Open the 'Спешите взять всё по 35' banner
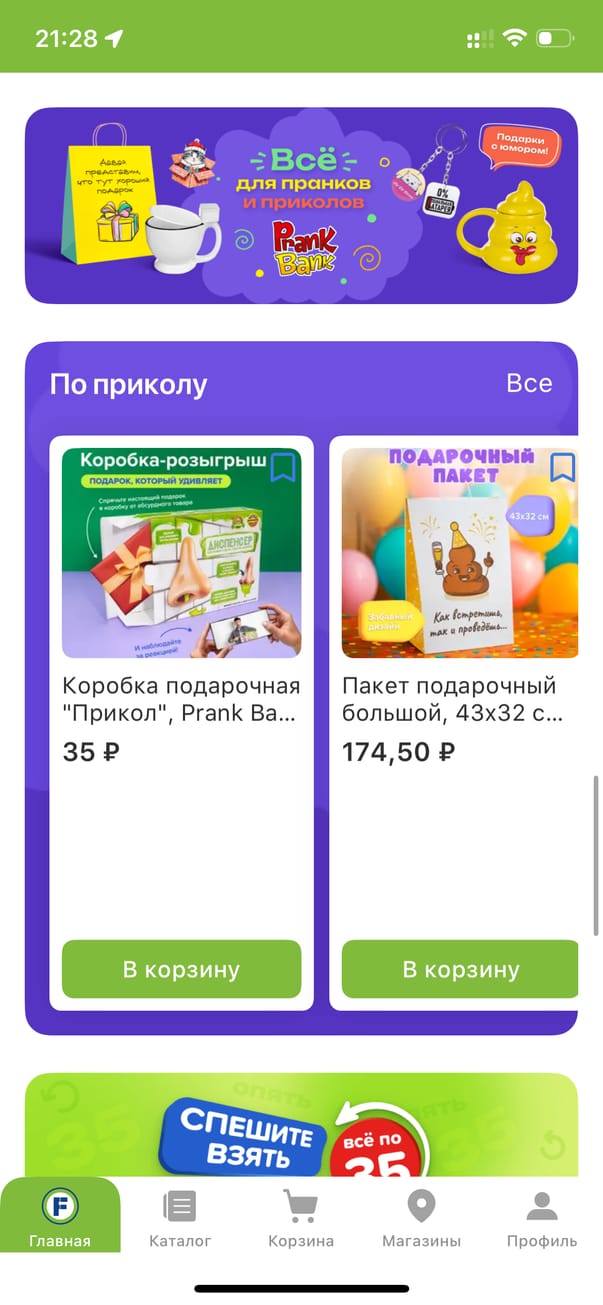 (x=300, y=1125)
